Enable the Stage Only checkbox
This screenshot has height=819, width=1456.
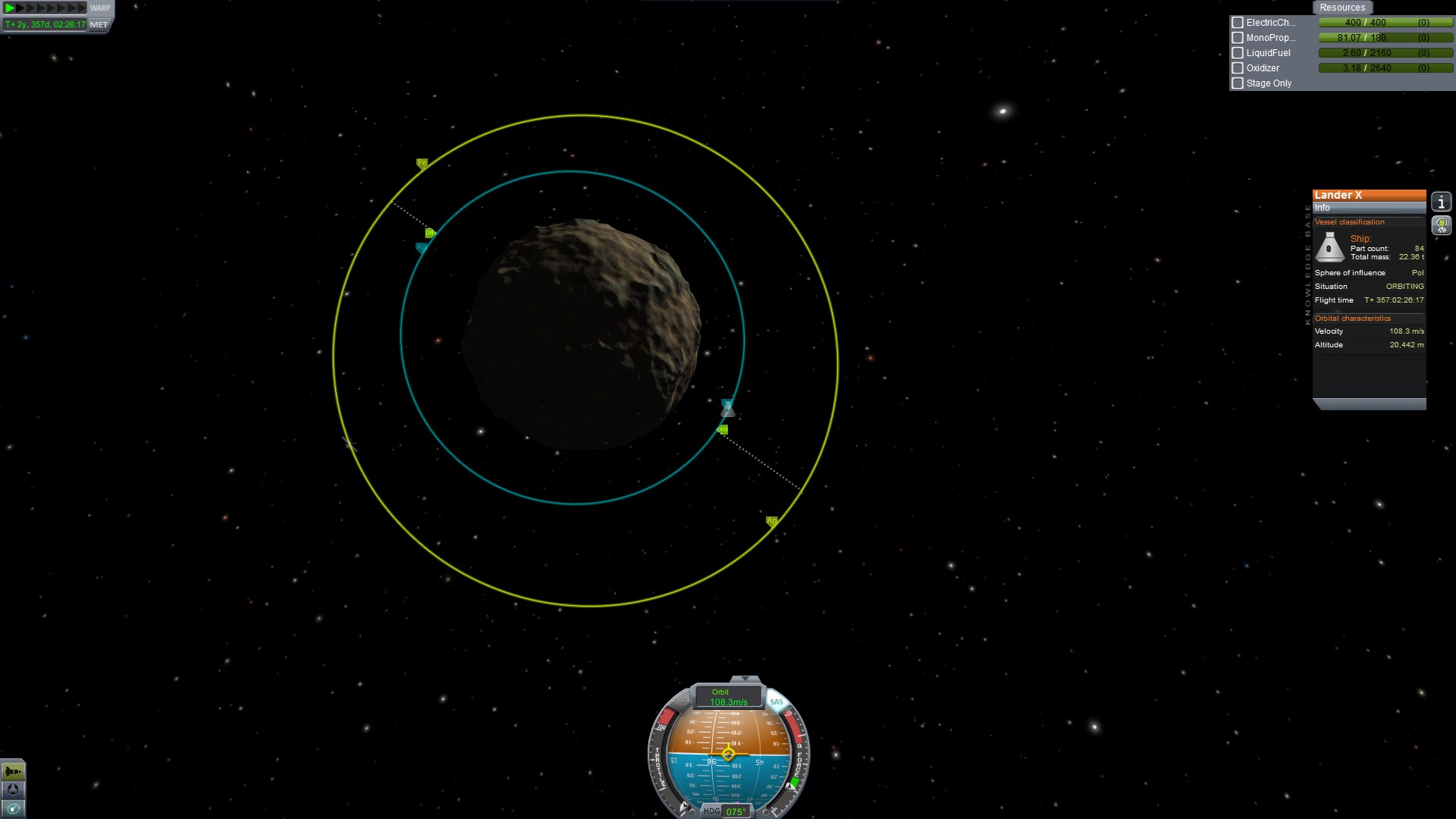tap(1238, 83)
